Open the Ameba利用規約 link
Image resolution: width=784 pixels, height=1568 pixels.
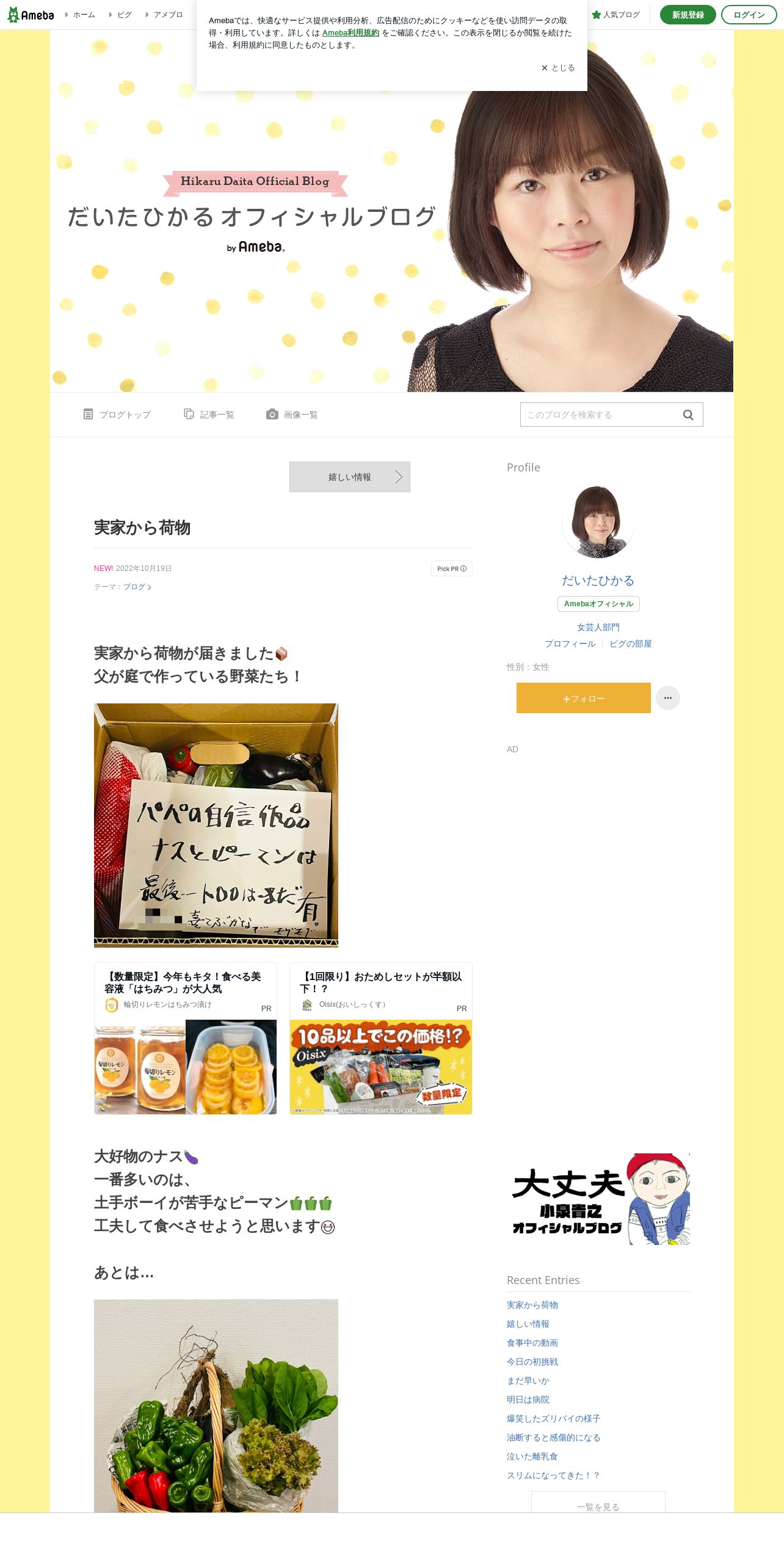coord(350,33)
